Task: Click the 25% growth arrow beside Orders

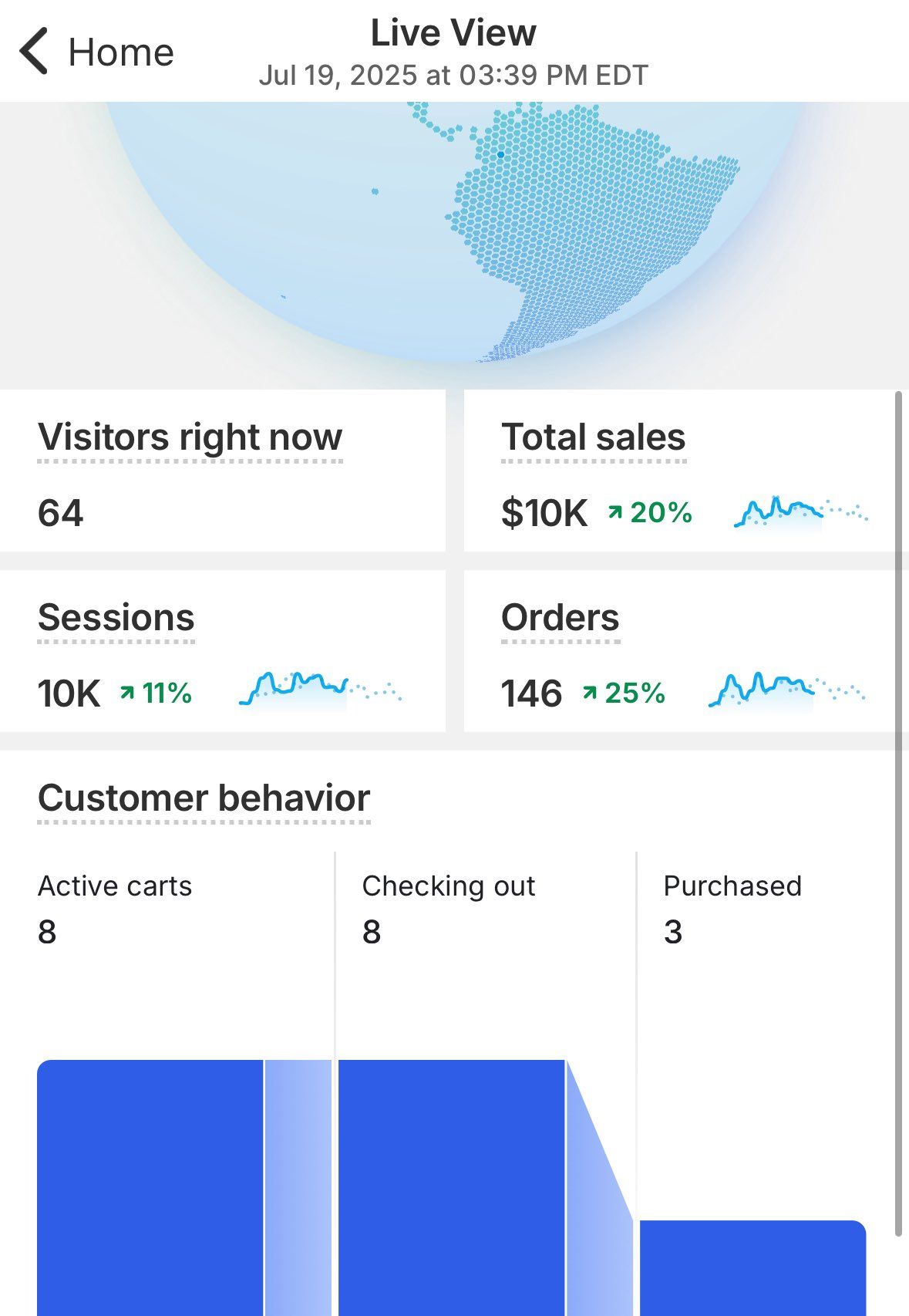Action: [589, 693]
